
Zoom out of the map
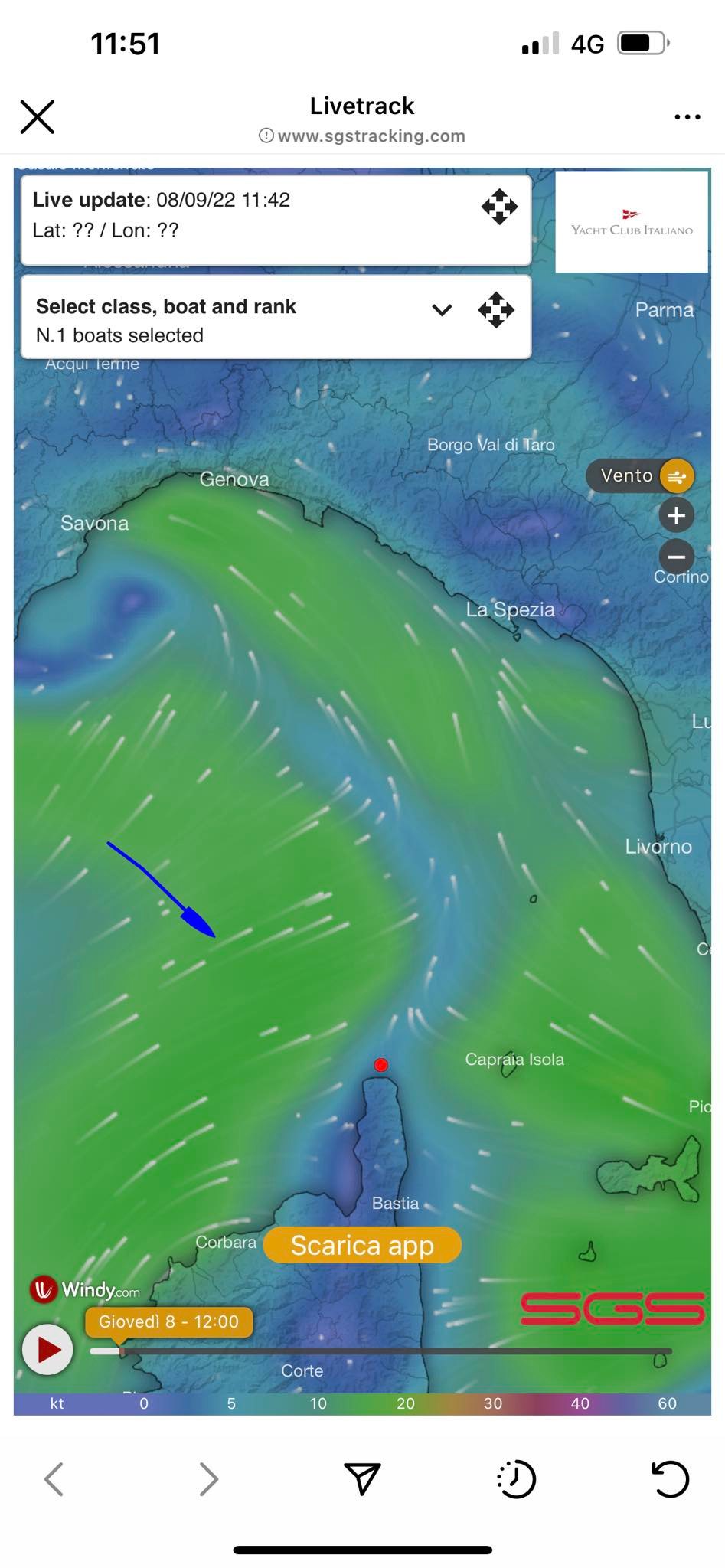676,556
